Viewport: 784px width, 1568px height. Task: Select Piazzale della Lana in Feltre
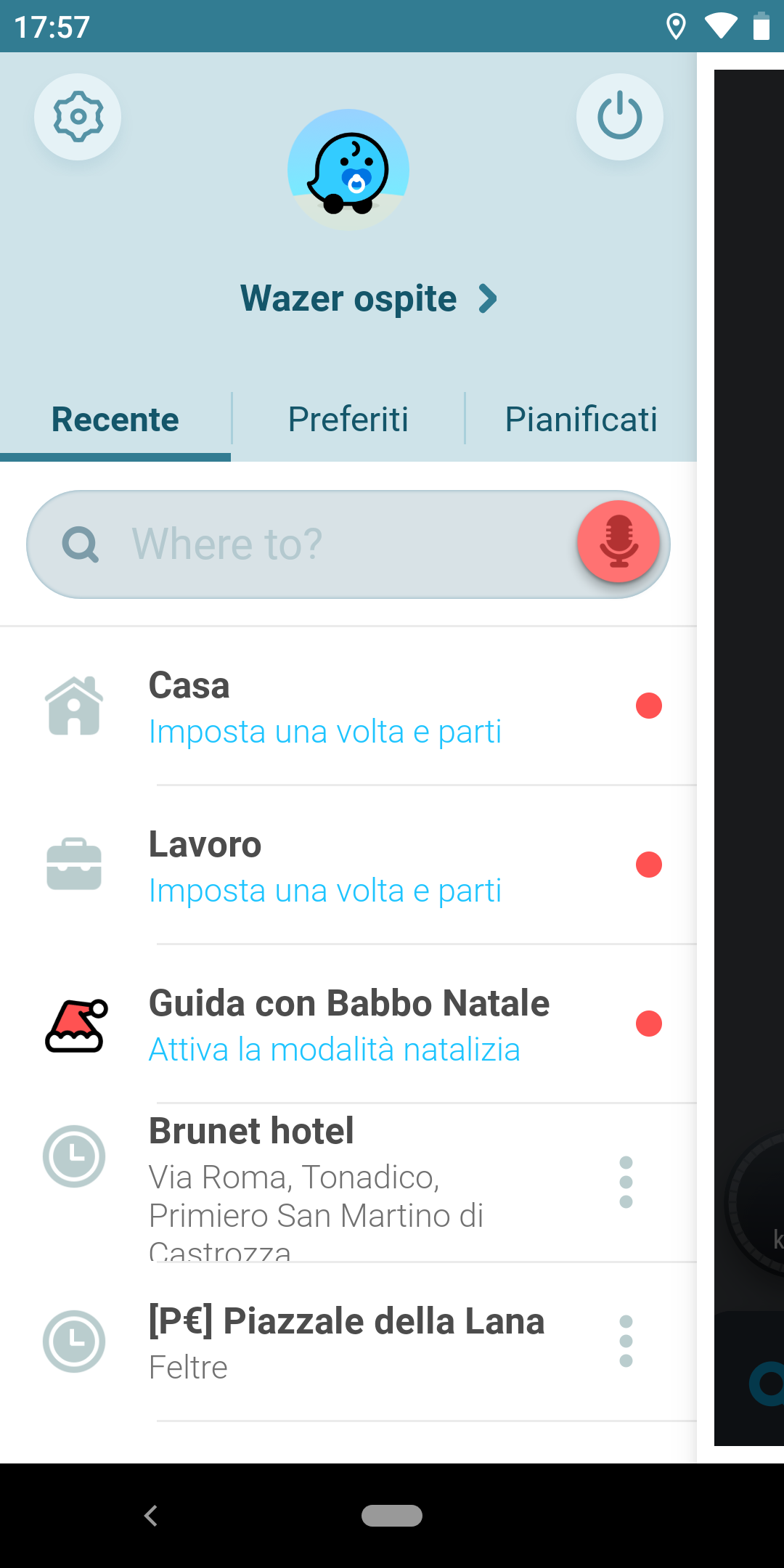click(305, 1342)
